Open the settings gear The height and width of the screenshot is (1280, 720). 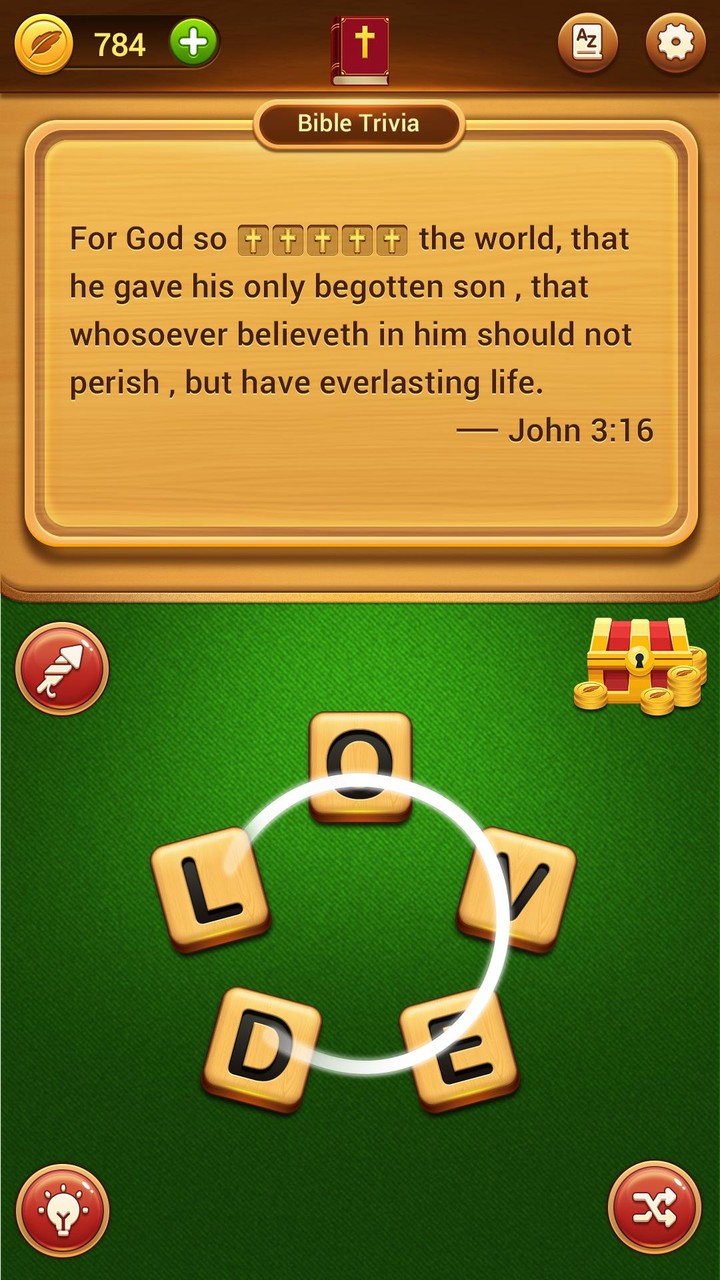click(675, 44)
